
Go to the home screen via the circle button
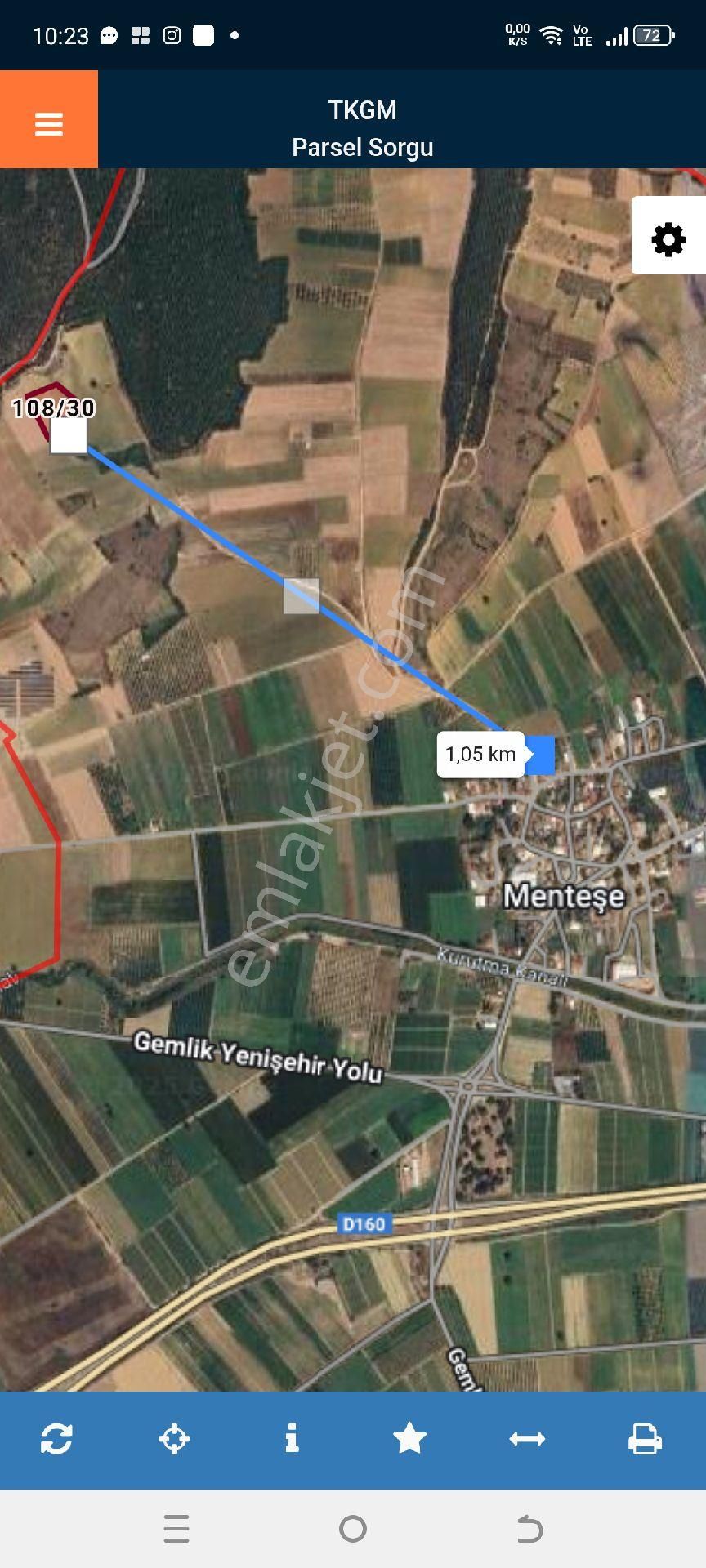tap(353, 1528)
